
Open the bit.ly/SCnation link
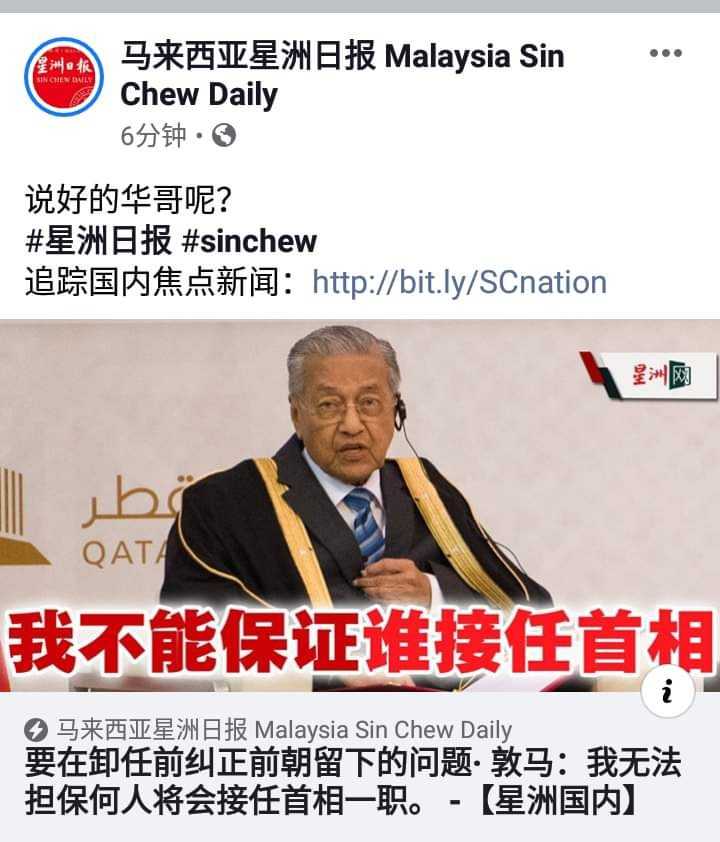459,282
